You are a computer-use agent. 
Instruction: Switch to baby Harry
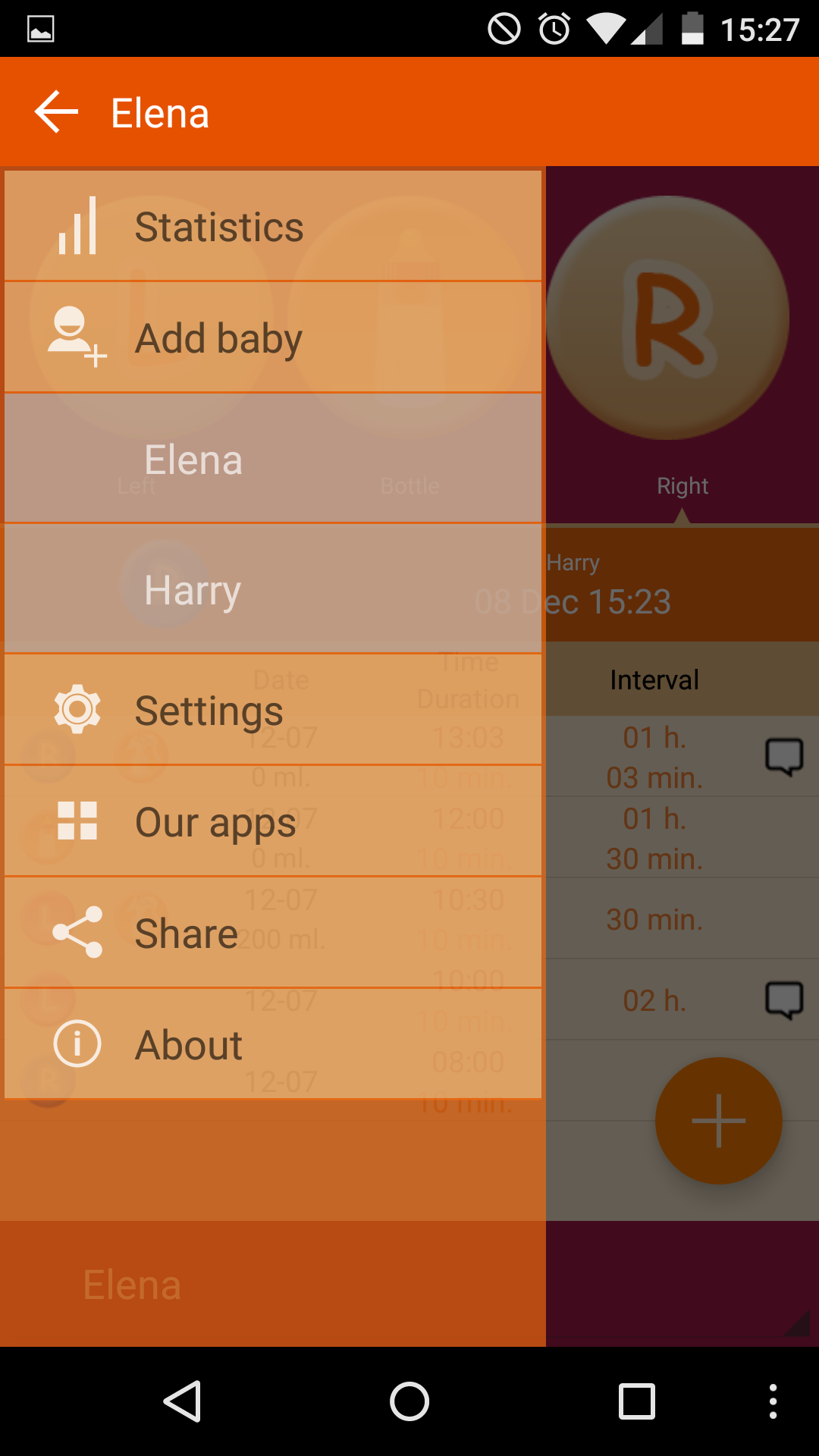pyautogui.click(x=273, y=589)
